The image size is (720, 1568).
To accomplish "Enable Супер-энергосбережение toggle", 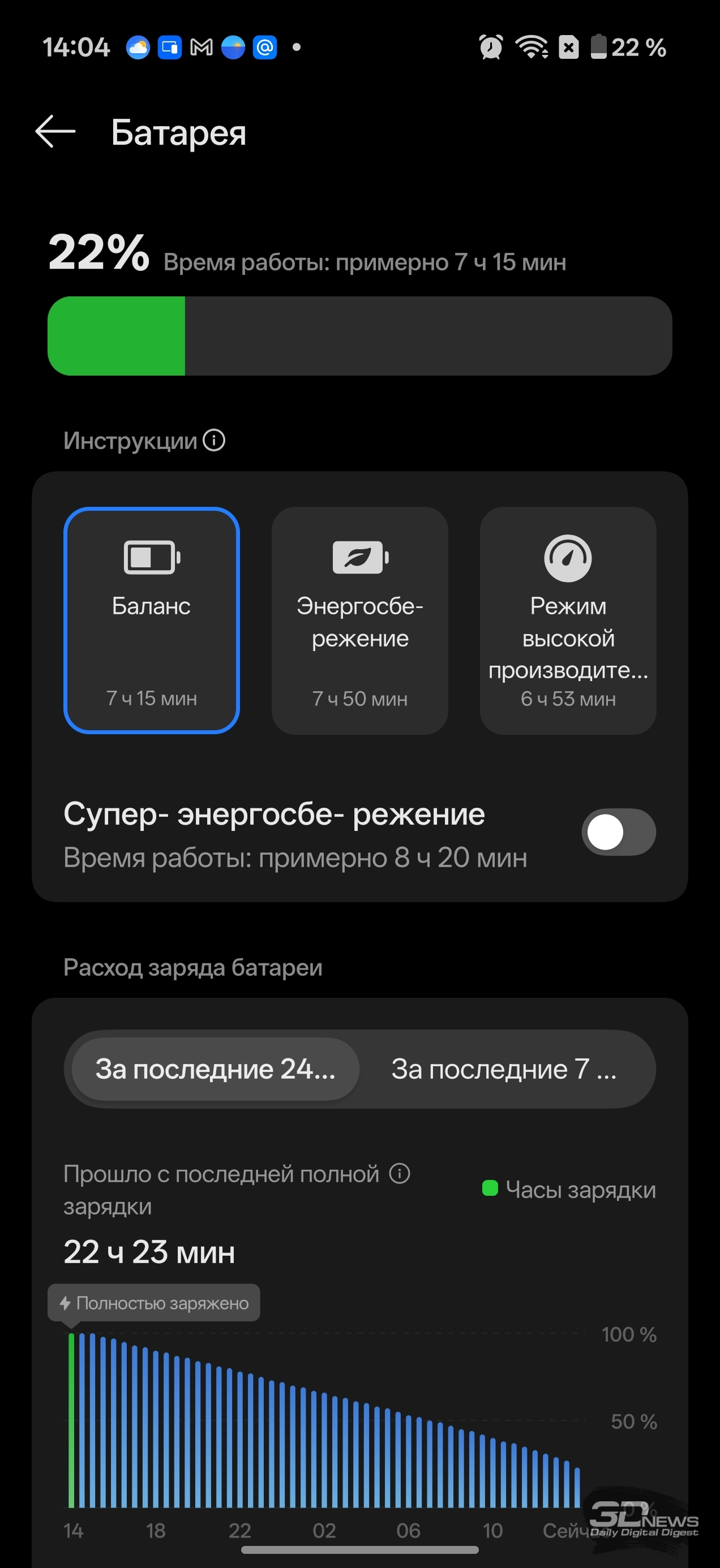I will point(618,832).
